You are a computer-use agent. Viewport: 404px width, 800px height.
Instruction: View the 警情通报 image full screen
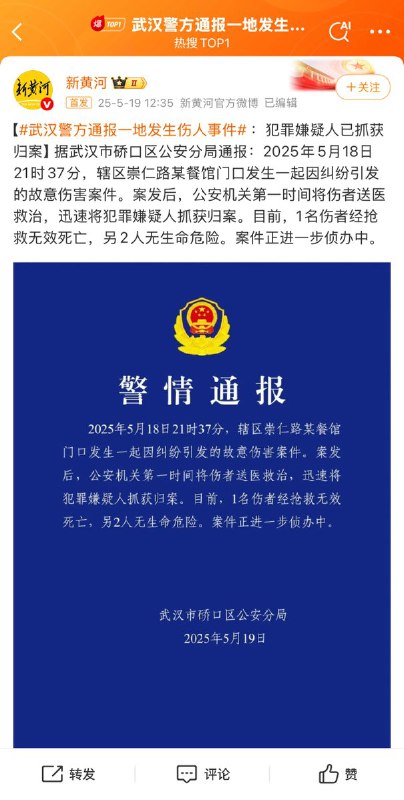[x=202, y=505]
